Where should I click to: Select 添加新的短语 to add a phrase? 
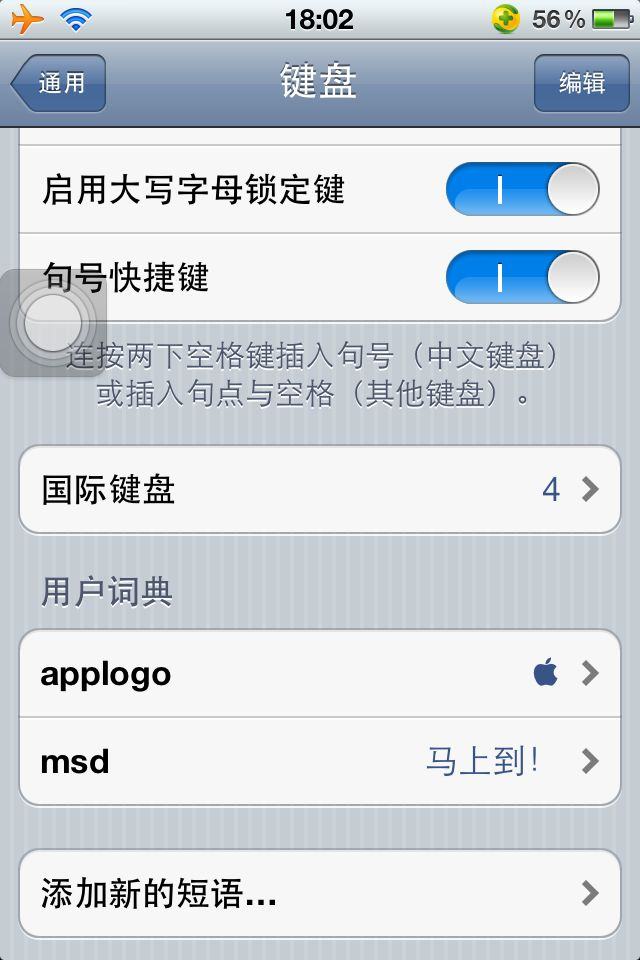pos(320,894)
